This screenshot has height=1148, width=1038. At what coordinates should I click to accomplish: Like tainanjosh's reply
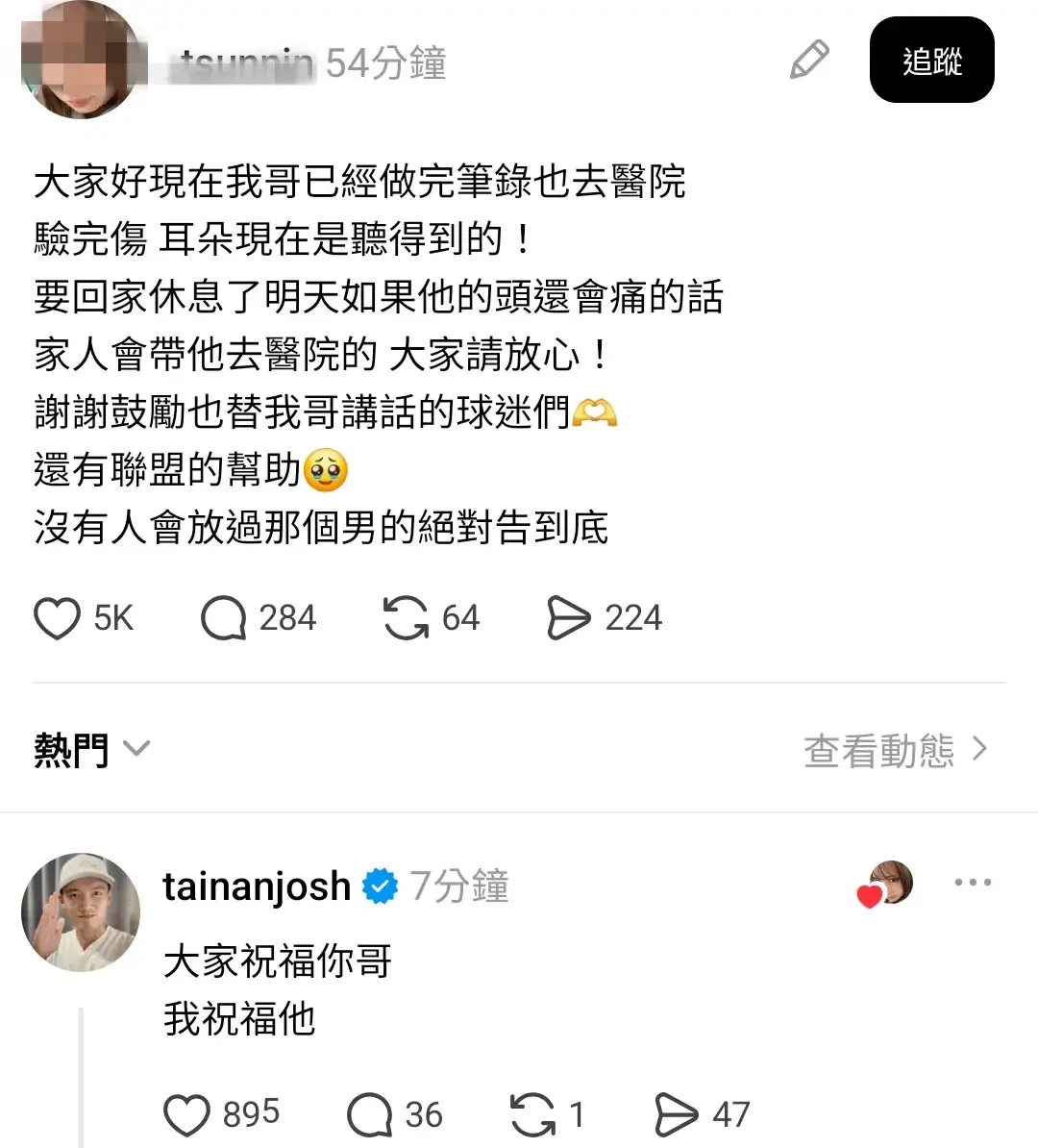pos(186,1115)
